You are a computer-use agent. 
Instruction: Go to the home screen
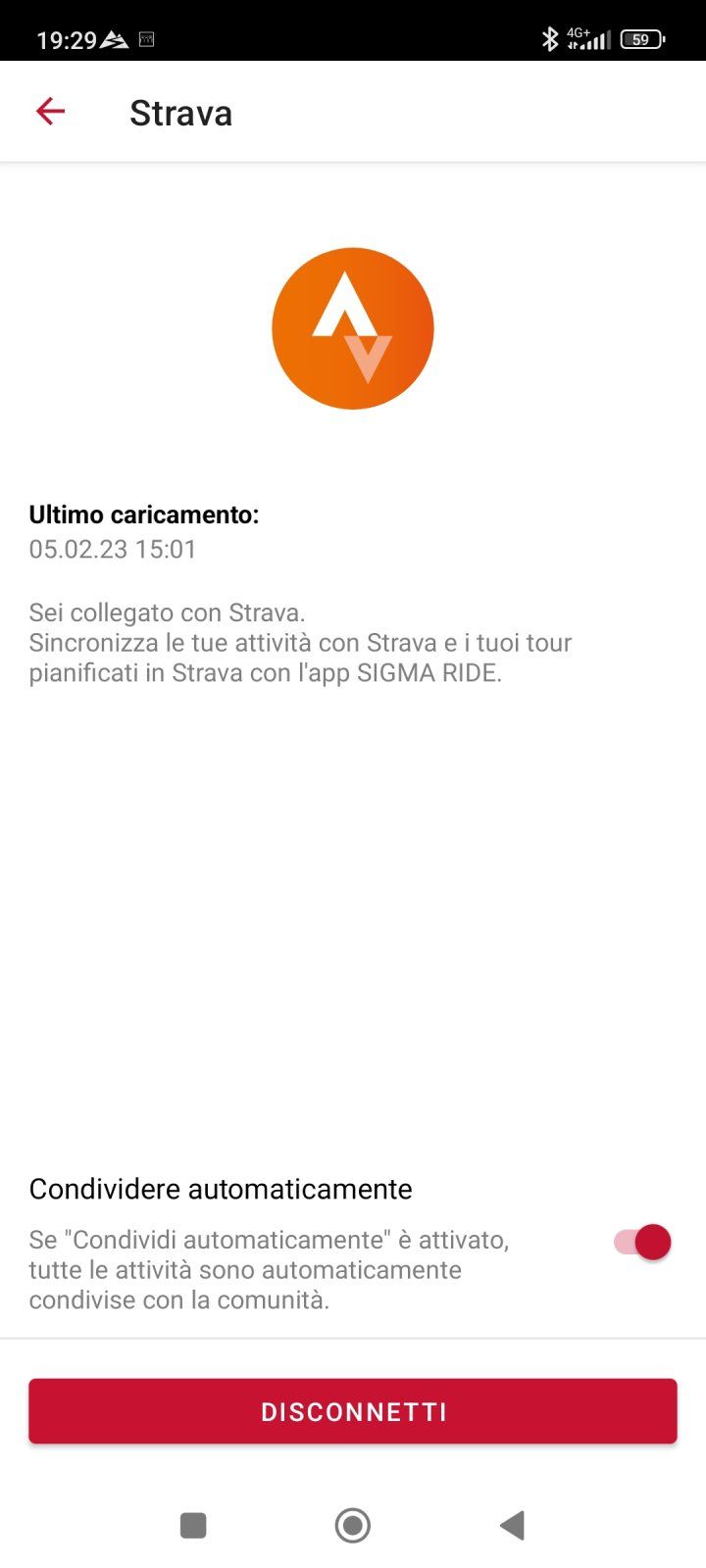pos(353,1526)
